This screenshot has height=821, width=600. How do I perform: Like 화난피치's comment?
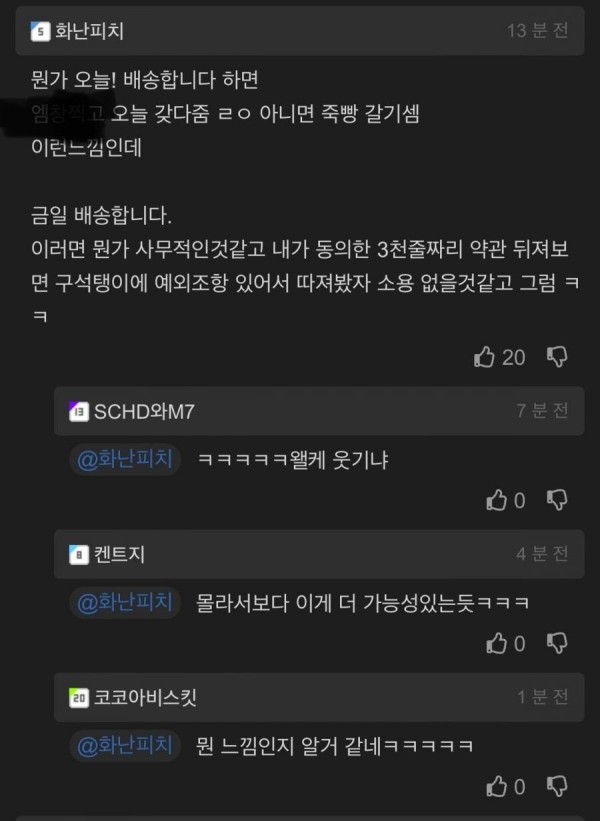pyautogui.click(x=485, y=356)
